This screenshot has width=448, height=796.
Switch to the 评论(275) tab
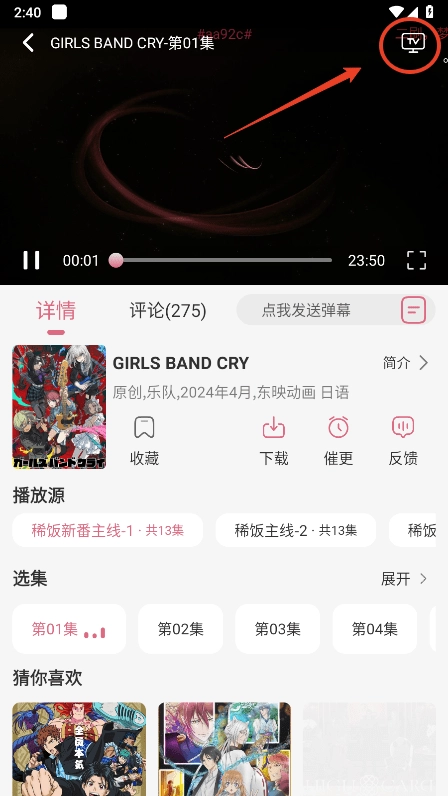click(x=168, y=310)
